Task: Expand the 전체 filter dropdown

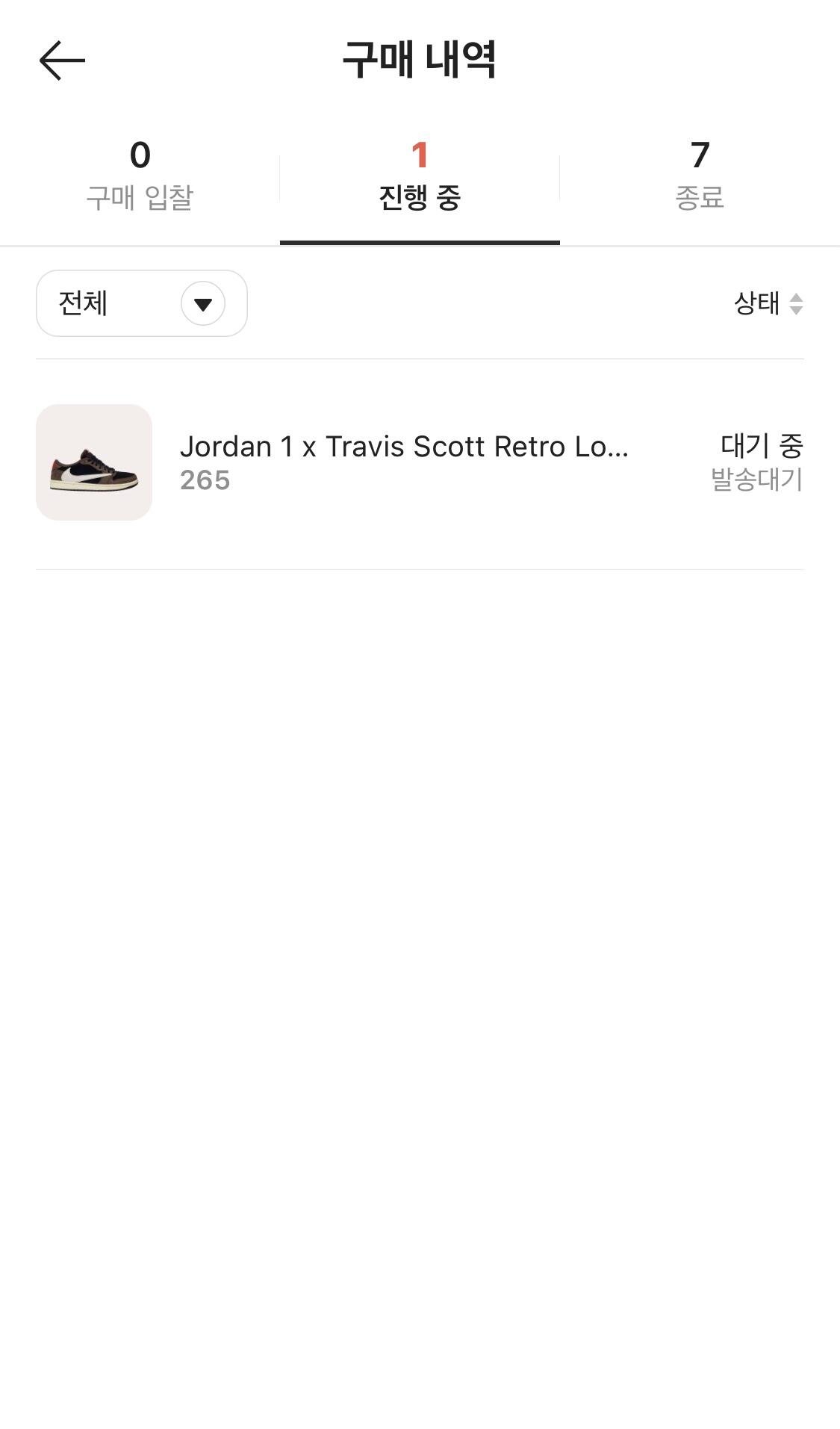Action: click(x=142, y=303)
